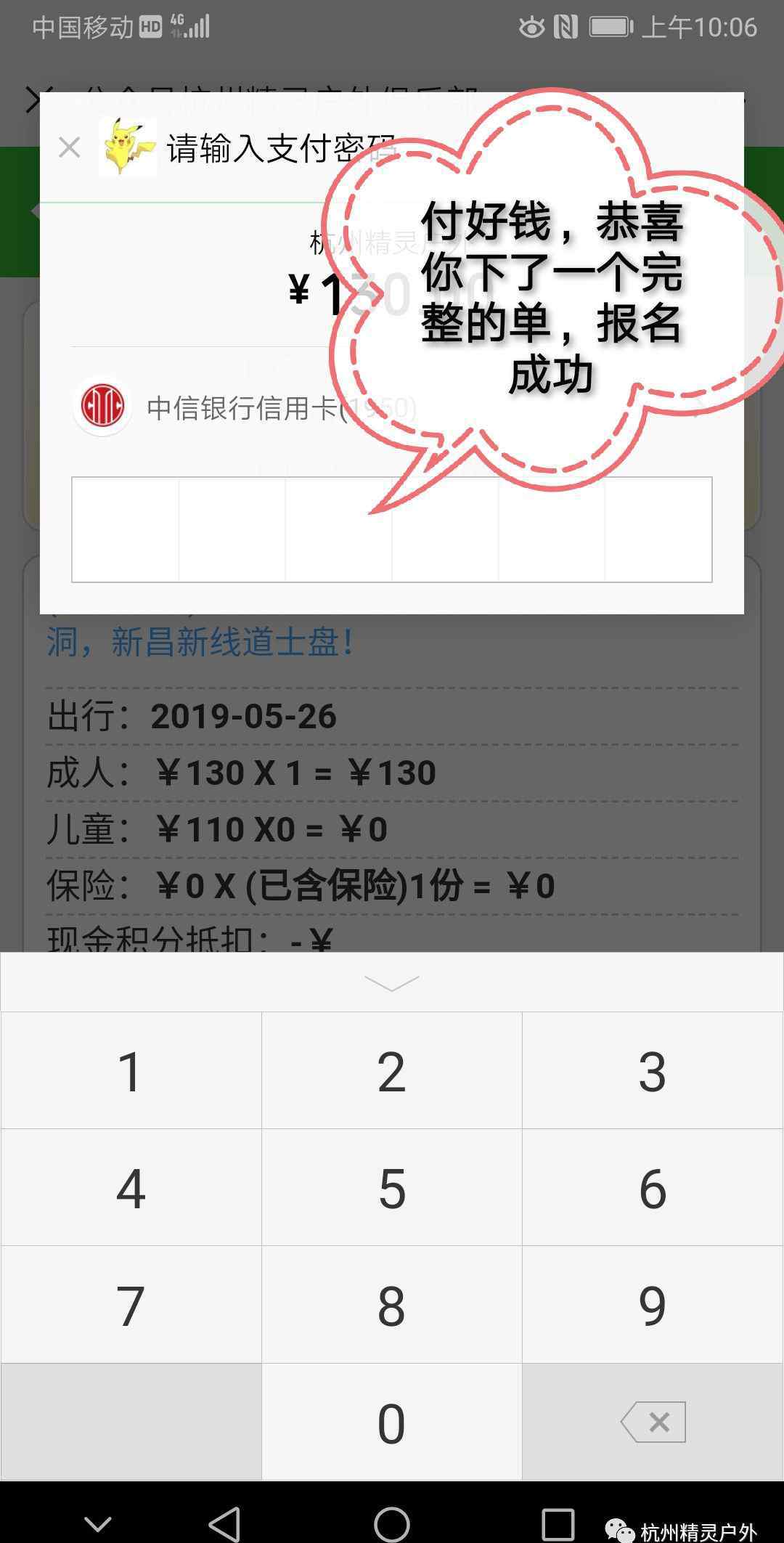This screenshot has width=784, height=1543.
Task: Enter digit 7 on the keypad
Action: pyautogui.click(x=131, y=1305)
